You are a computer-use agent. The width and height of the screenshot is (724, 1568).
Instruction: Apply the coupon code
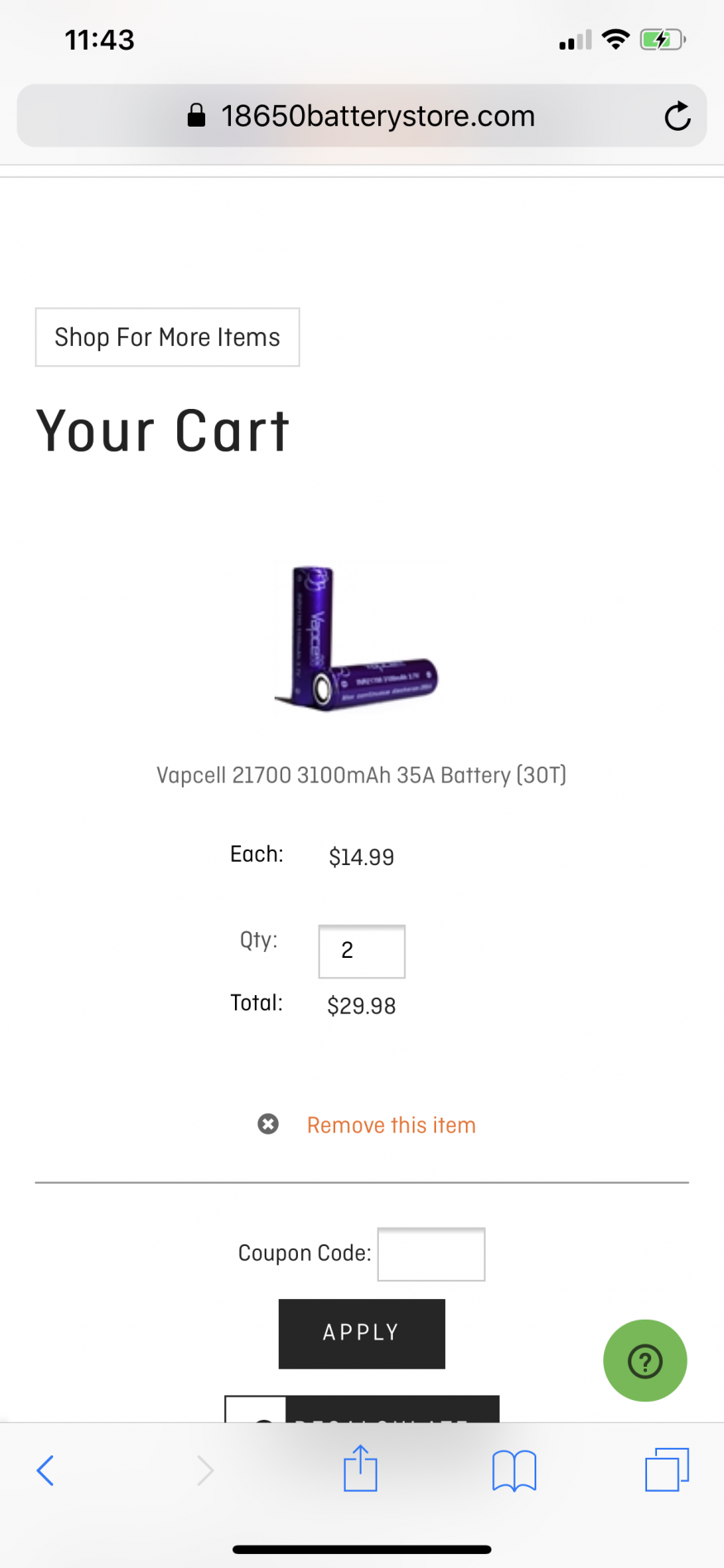pos(362,1333)
